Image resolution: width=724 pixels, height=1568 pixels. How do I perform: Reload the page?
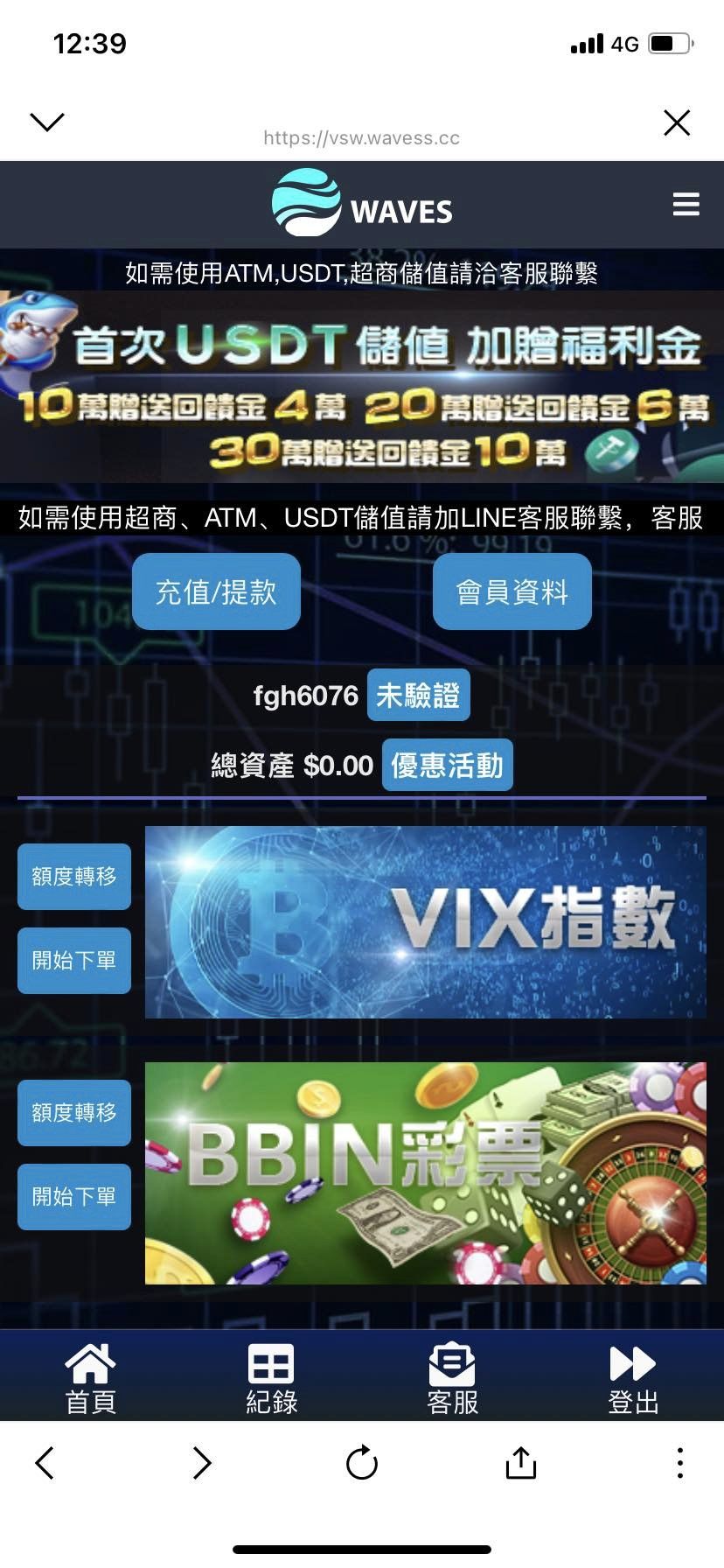coord(361,1462)
